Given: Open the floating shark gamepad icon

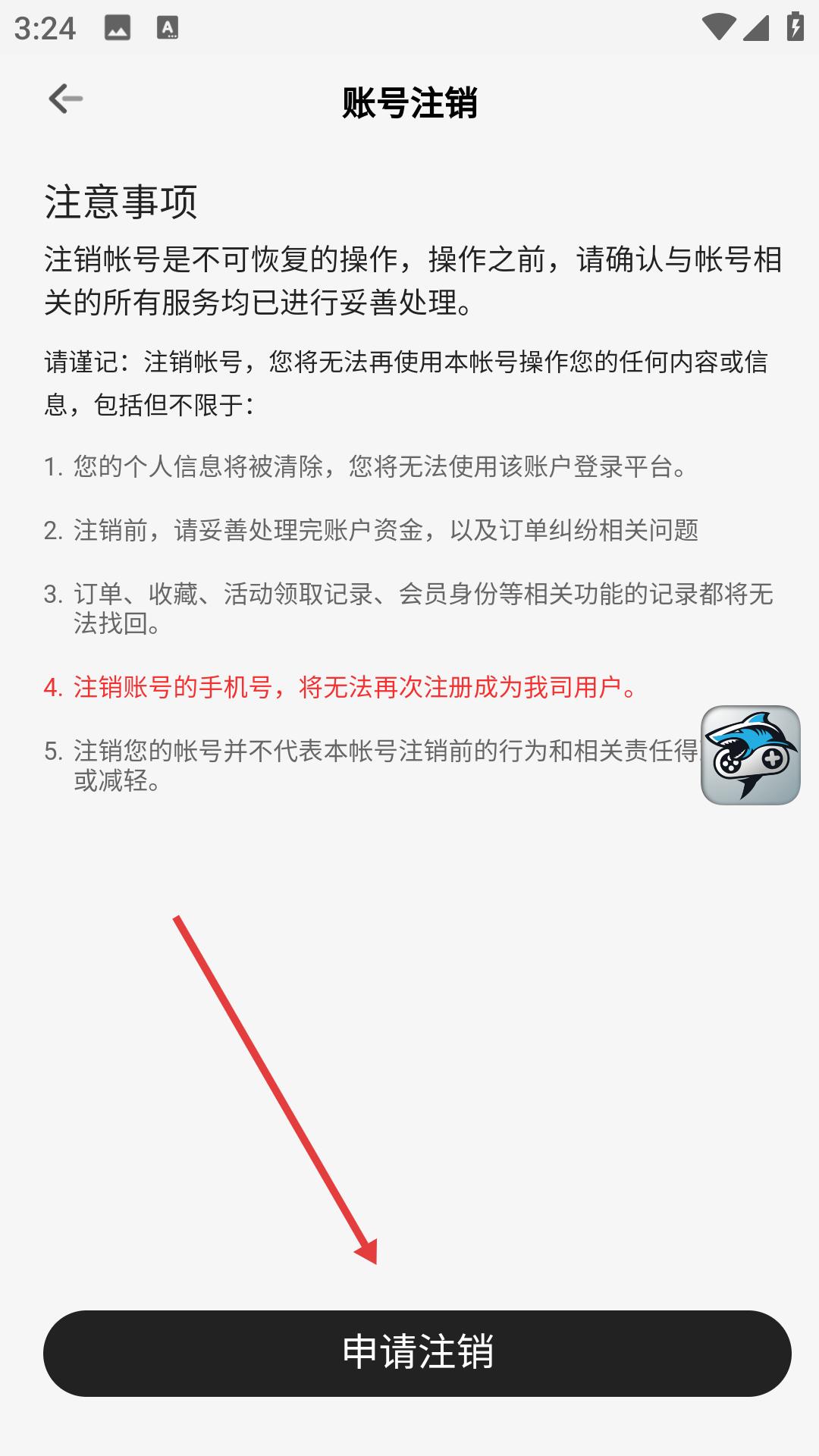Looking at the screenshot, I should 751,755.
